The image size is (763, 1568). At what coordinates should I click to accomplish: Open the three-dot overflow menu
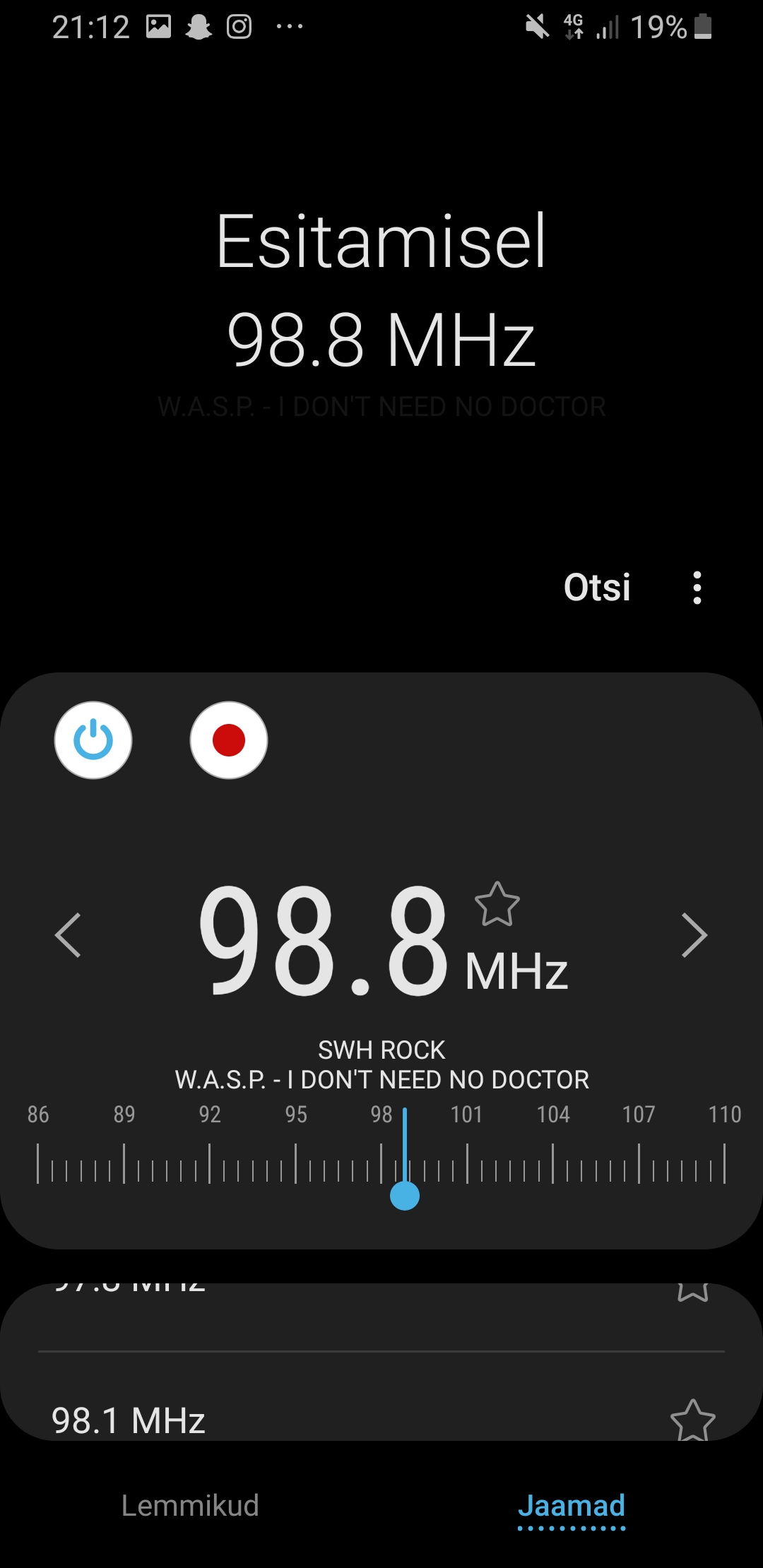pos(697,588)
